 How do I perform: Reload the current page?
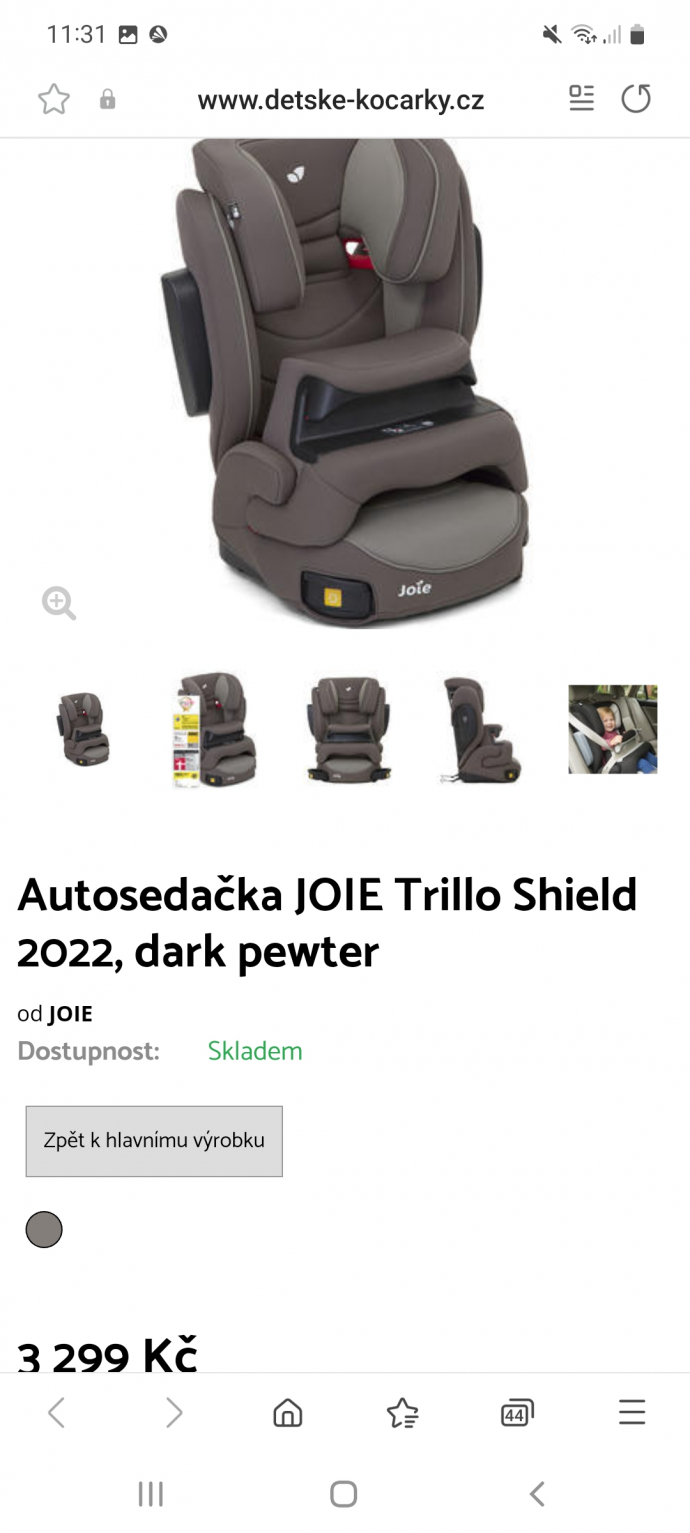pos(636,98)
